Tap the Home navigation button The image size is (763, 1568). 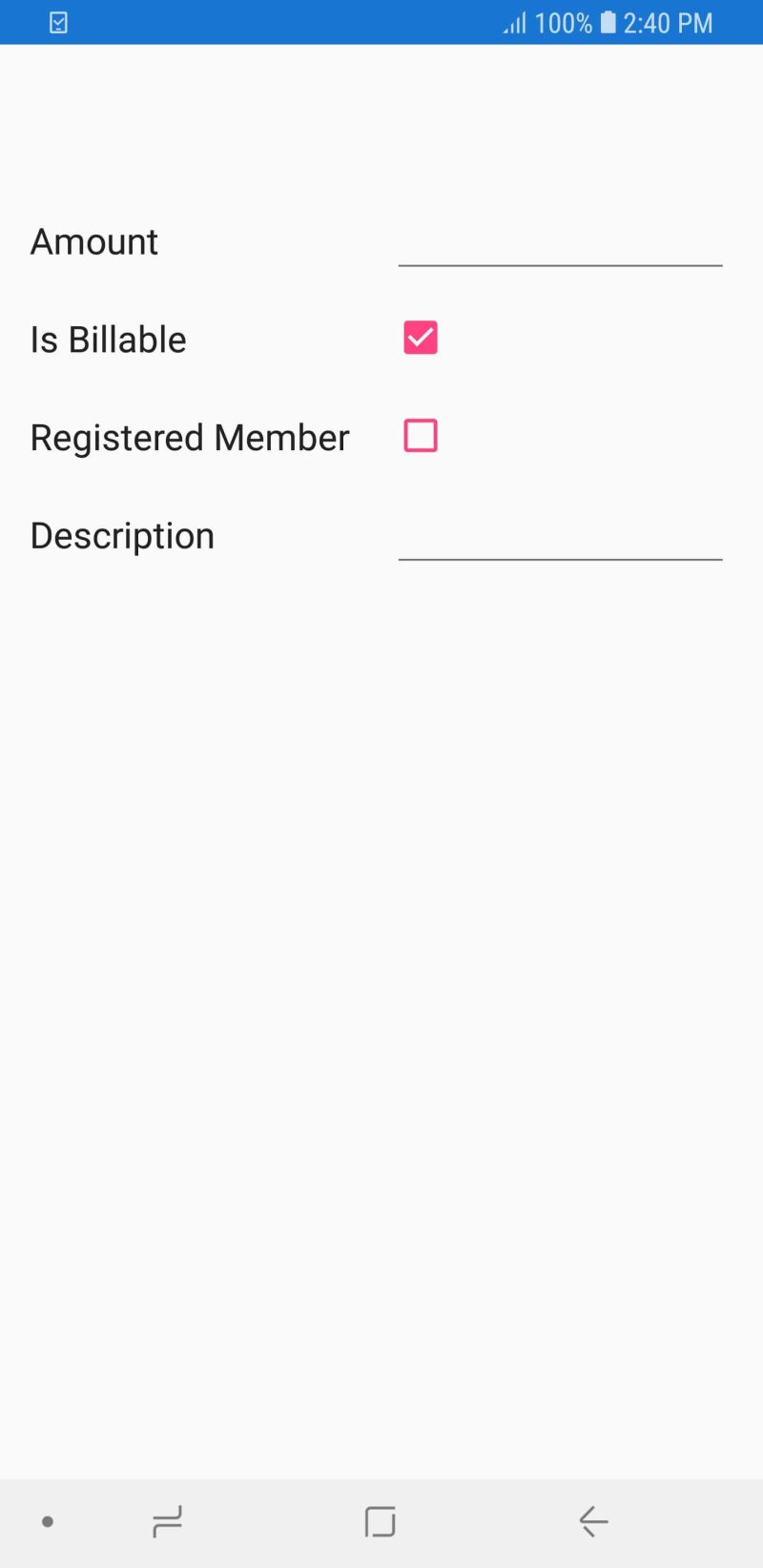tap(379, 1522)
